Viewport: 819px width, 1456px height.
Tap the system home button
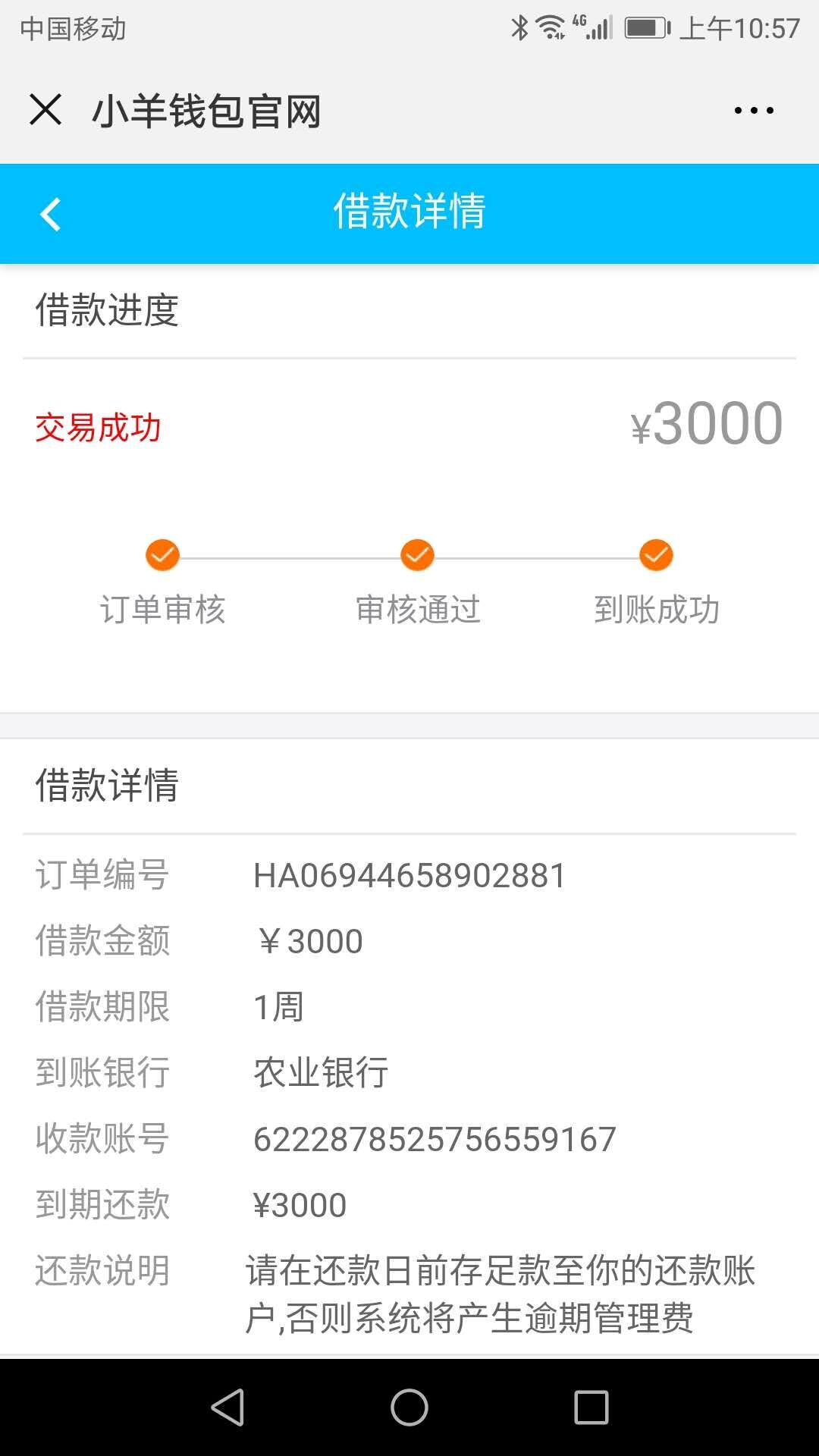click(x=409, y=1407)
